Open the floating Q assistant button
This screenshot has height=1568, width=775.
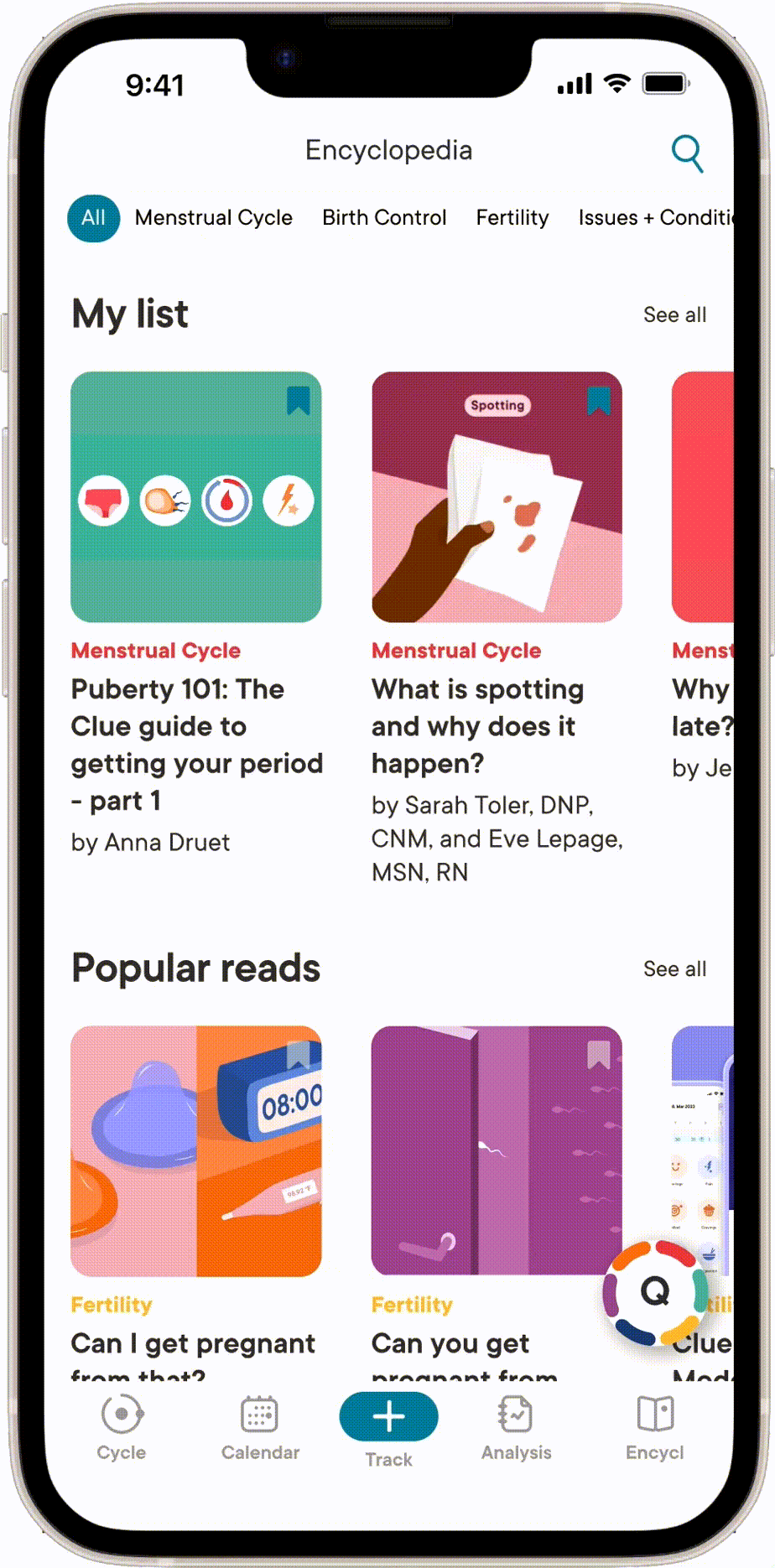pyautogui.click(x=655, y=1292)
